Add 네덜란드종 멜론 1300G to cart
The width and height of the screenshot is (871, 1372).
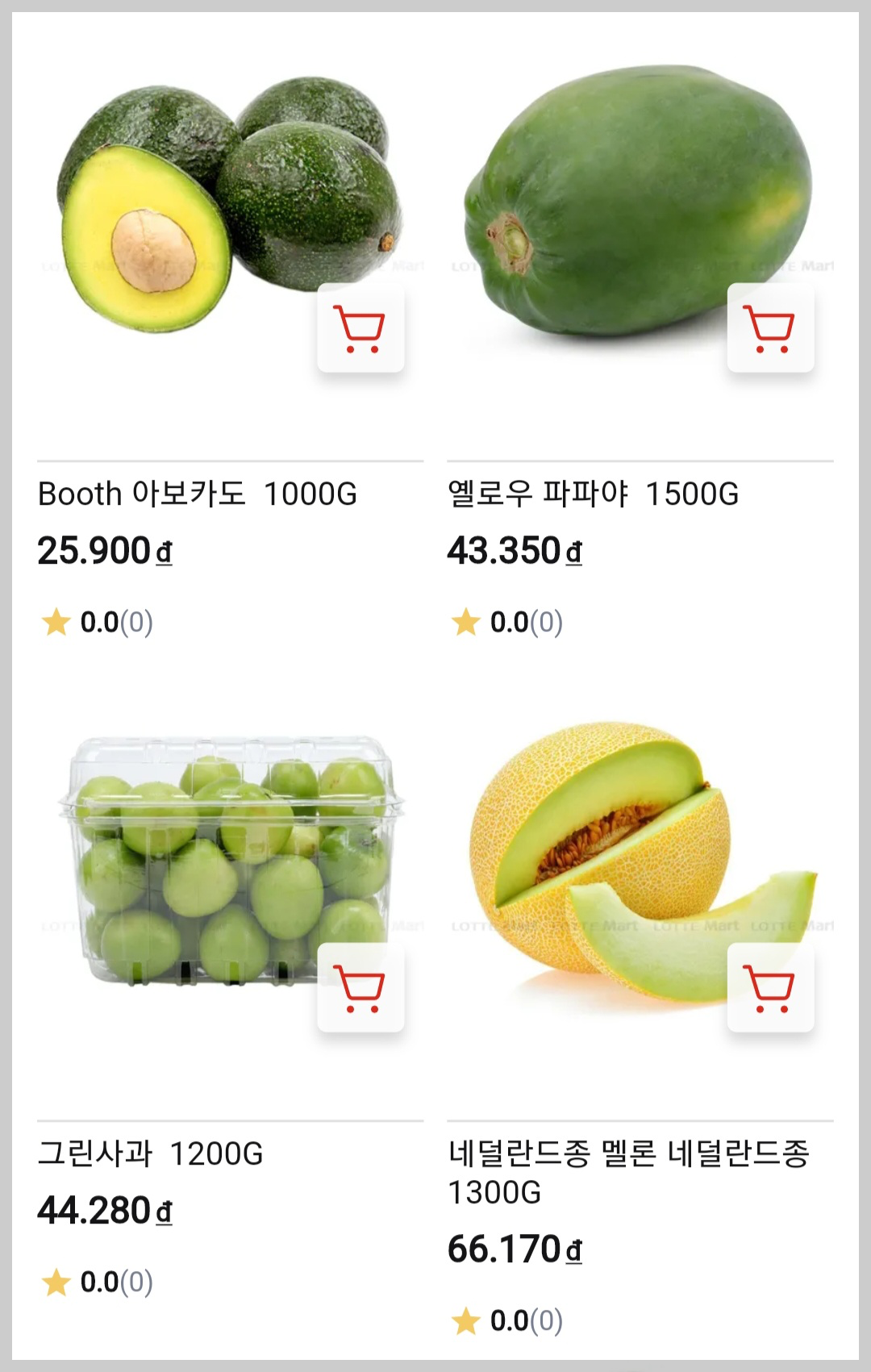(770, 988)
